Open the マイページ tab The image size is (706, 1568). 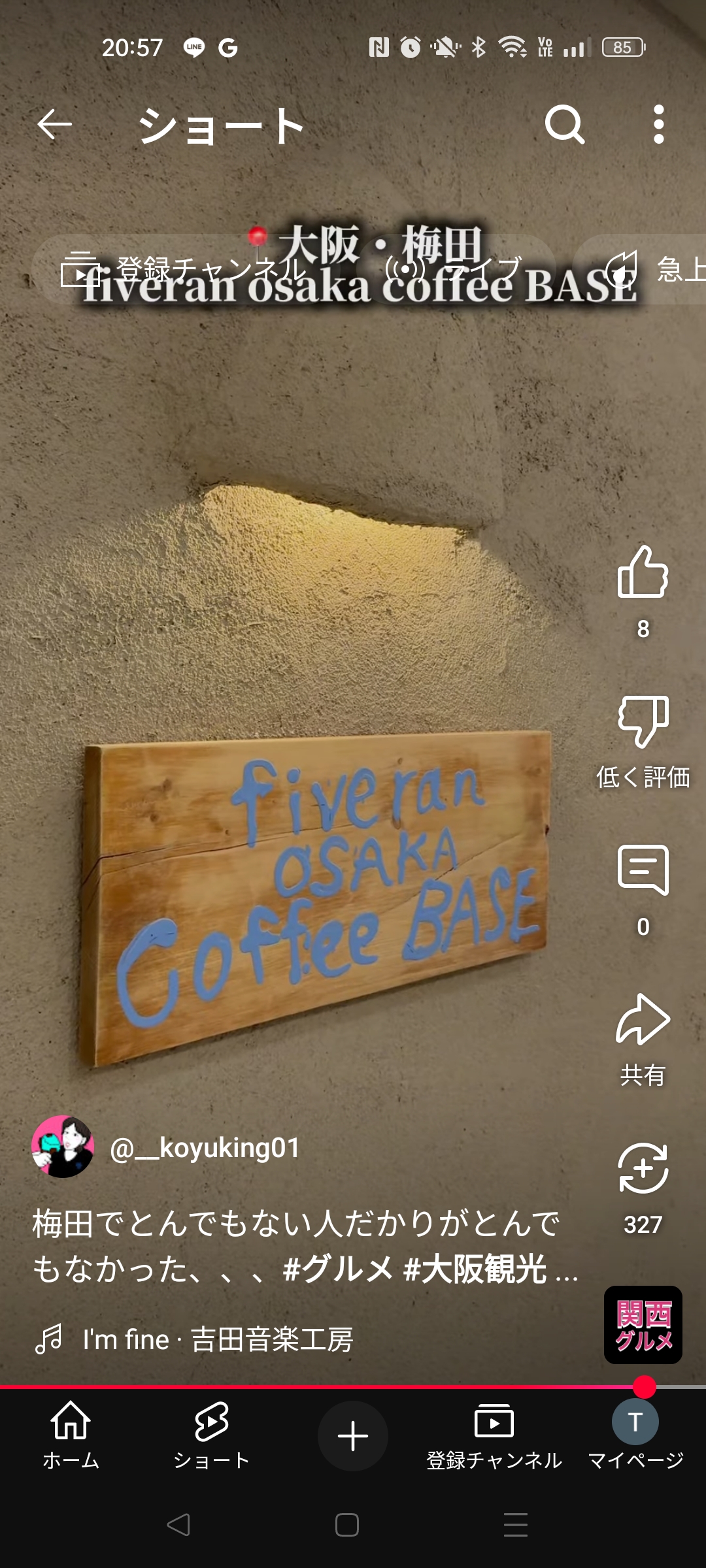pos(635,1435)
